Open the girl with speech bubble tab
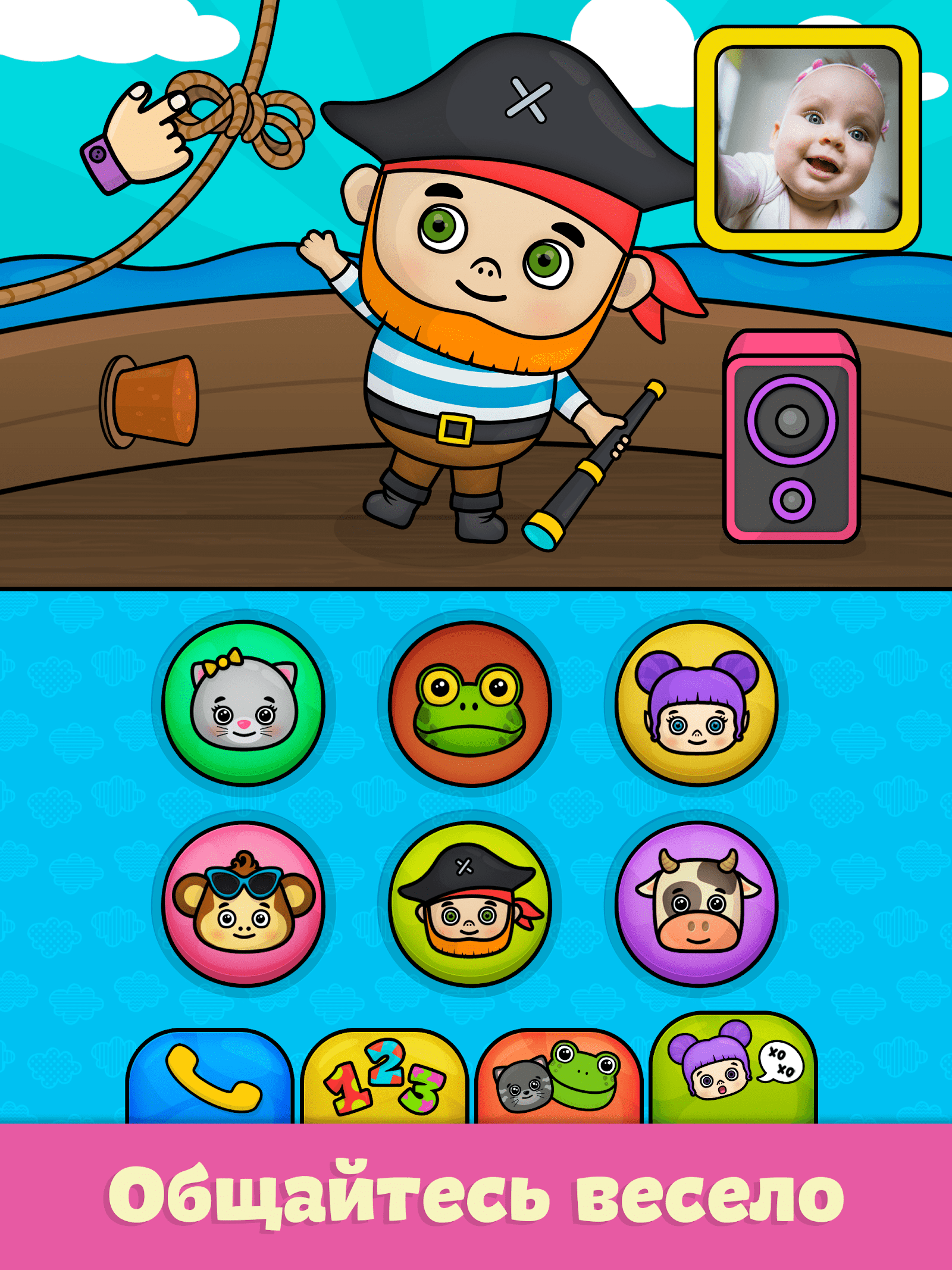Image resolution: width=952 pixels, height=1270 pixels. coord(733,1068)
